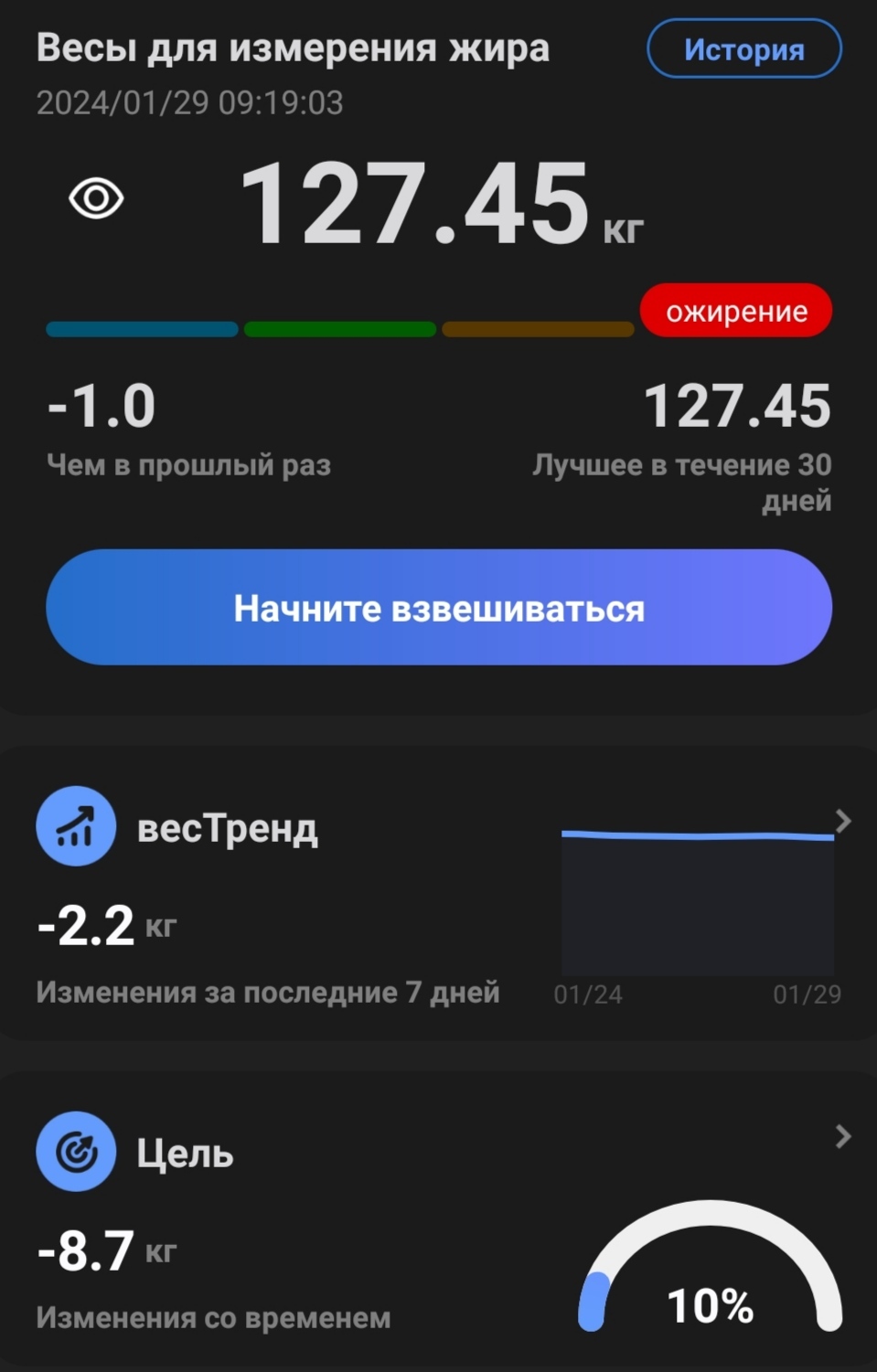
Task: Toggle weight visibility with the eye icon
Action: point(96,198)
